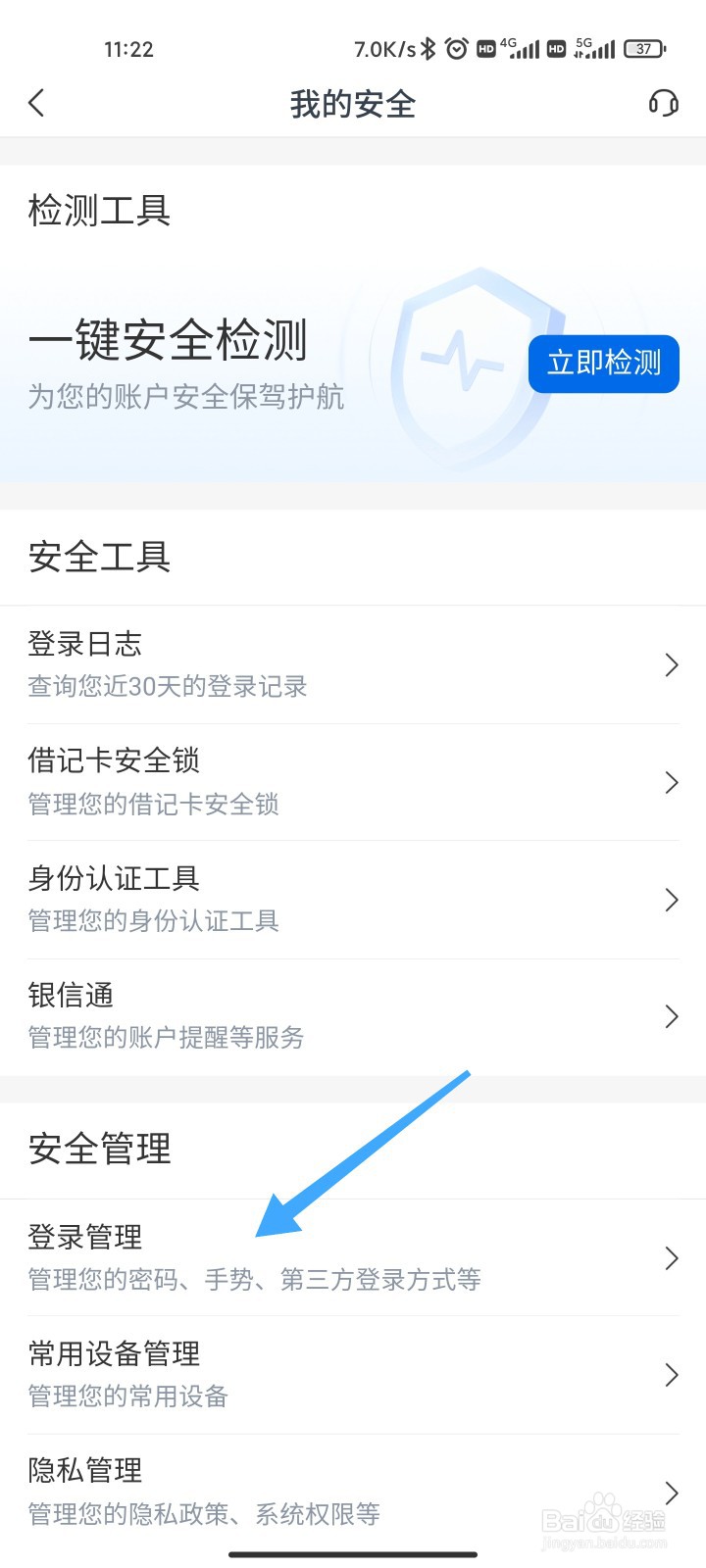The width and height of the screenshot is (706, 1568).
Task: Click the 一键安全检测 banner
Action: (x=169, y=341)
